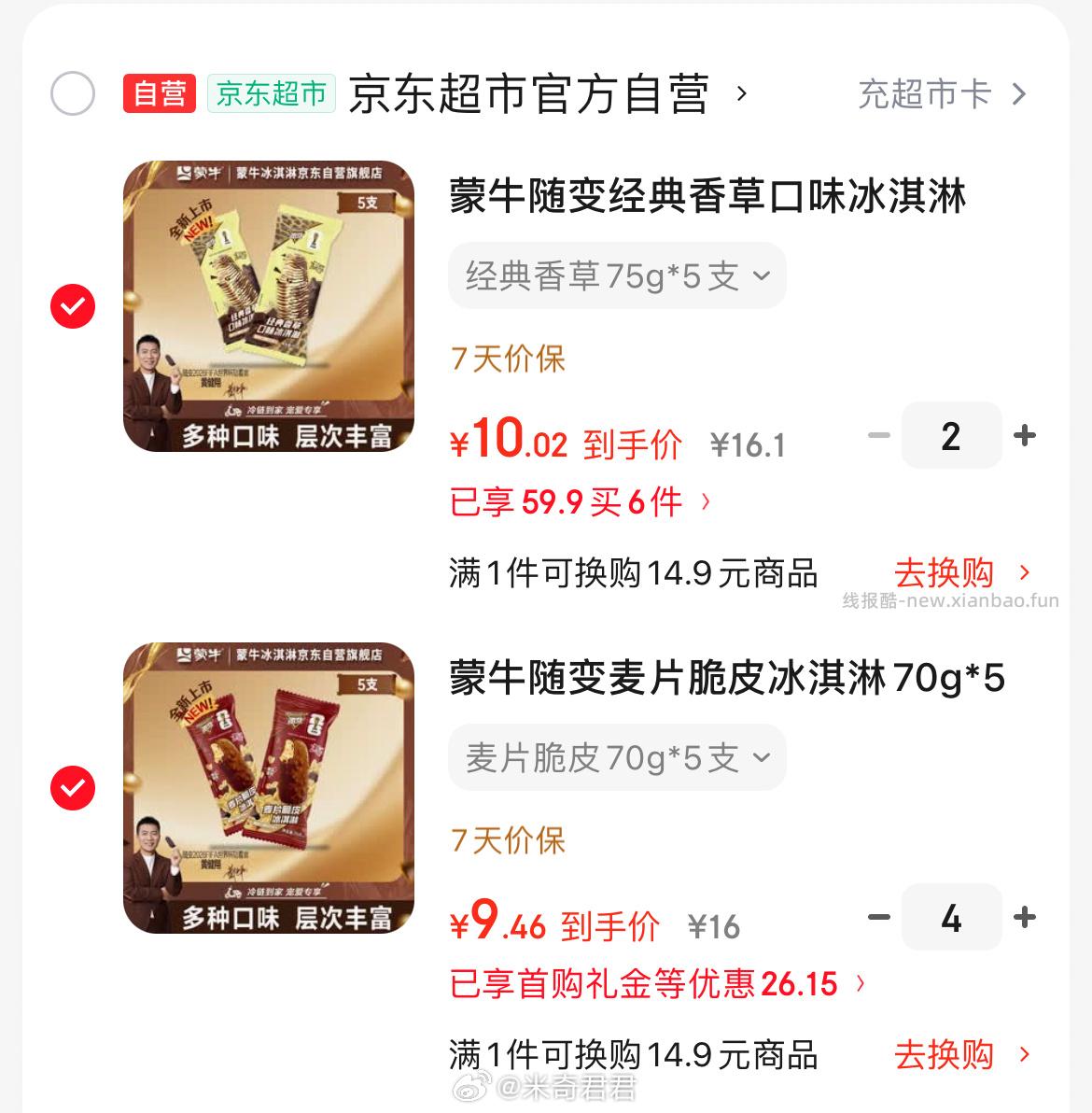
Task: Increase vanilla ice cream quantity with plus button
Action: coord(1027,435)
